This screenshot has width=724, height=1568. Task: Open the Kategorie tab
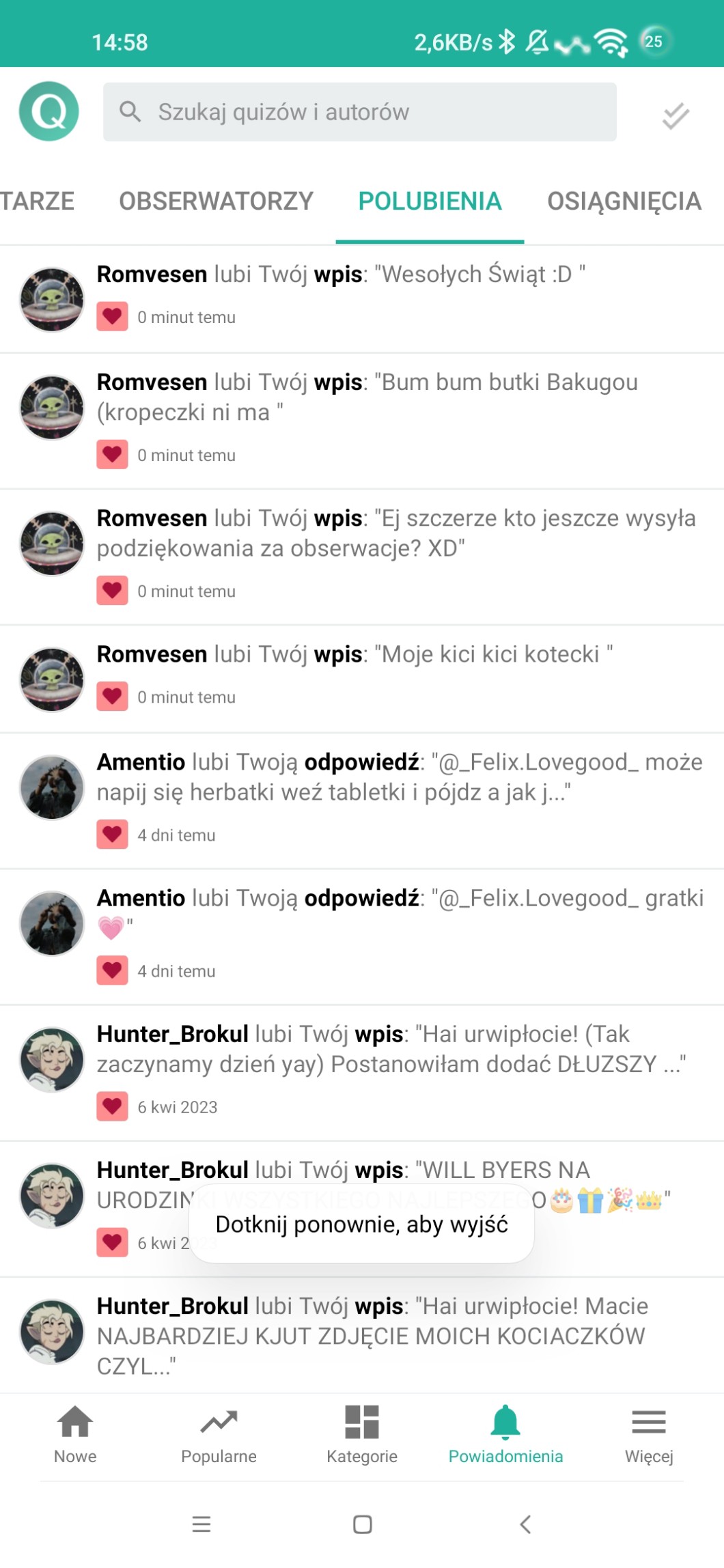[362, 1434]
